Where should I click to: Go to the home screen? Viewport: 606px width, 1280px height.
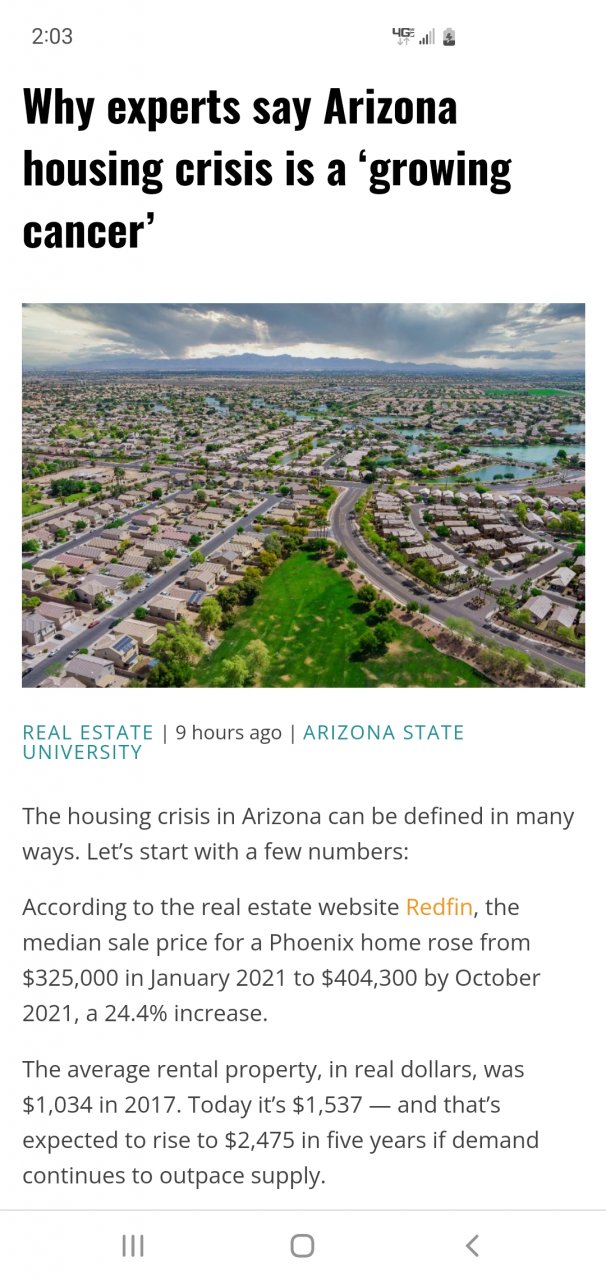[302, 1245]
